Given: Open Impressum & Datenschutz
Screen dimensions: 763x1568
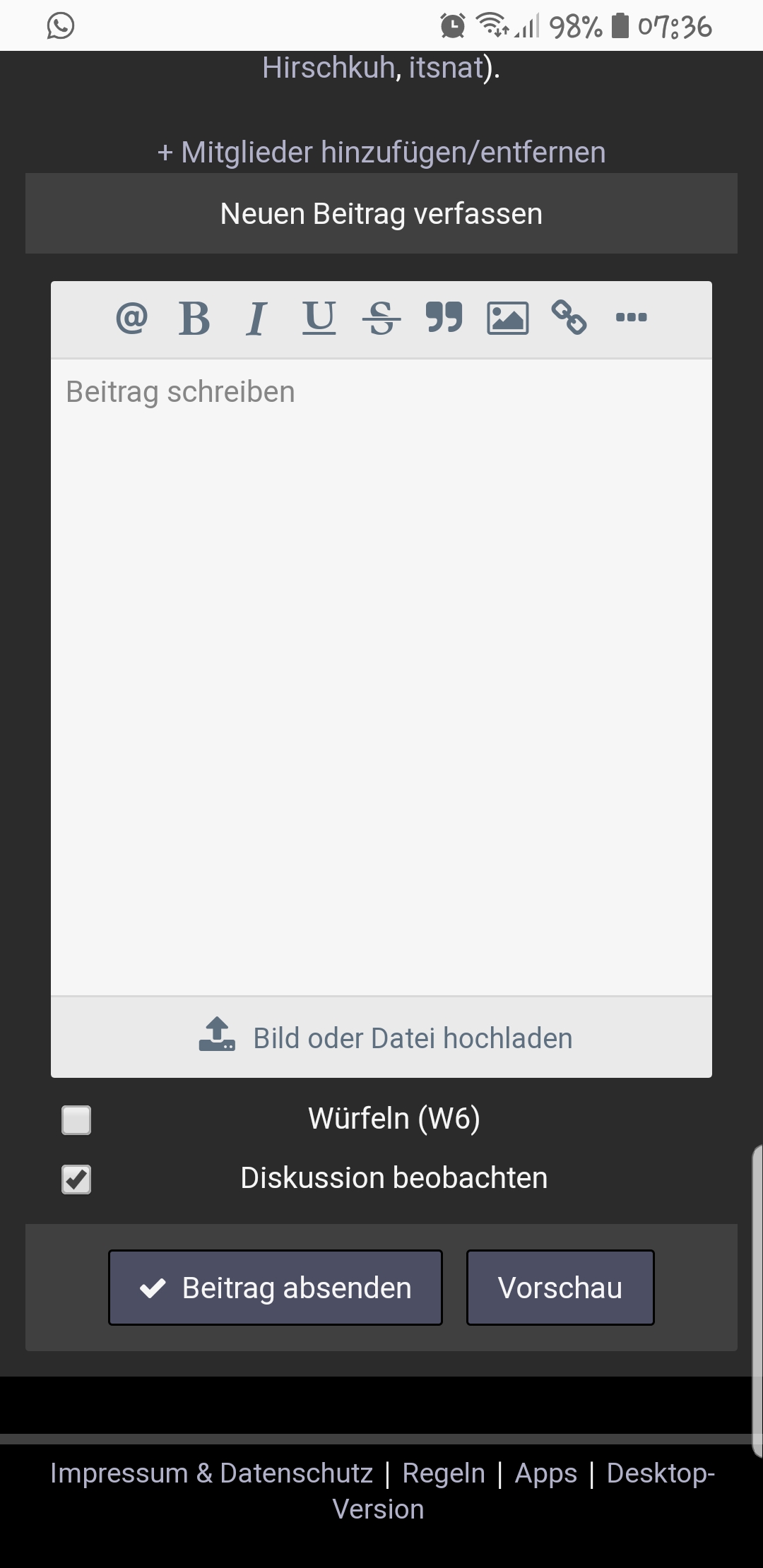Looking at the screenshot, I should [x=211, y=1473].
